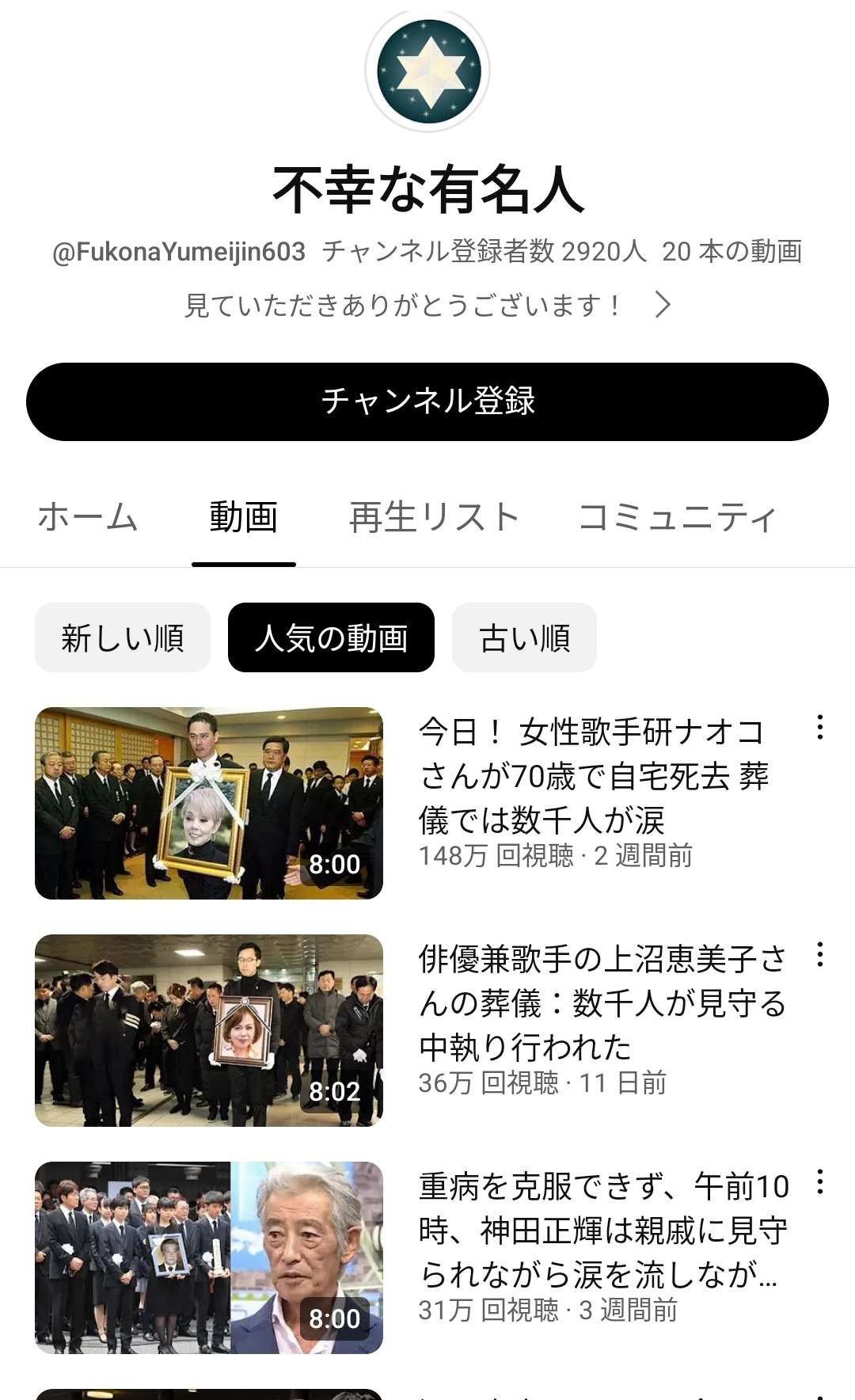Screen dimensions: 855x1400
Task: Sort videos by 古い順 chip
Action: (x=524, y=637)
